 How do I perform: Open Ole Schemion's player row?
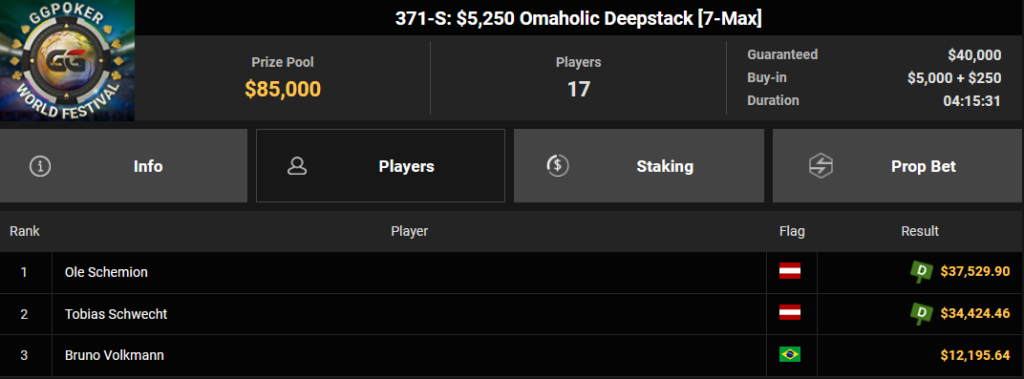512,272
